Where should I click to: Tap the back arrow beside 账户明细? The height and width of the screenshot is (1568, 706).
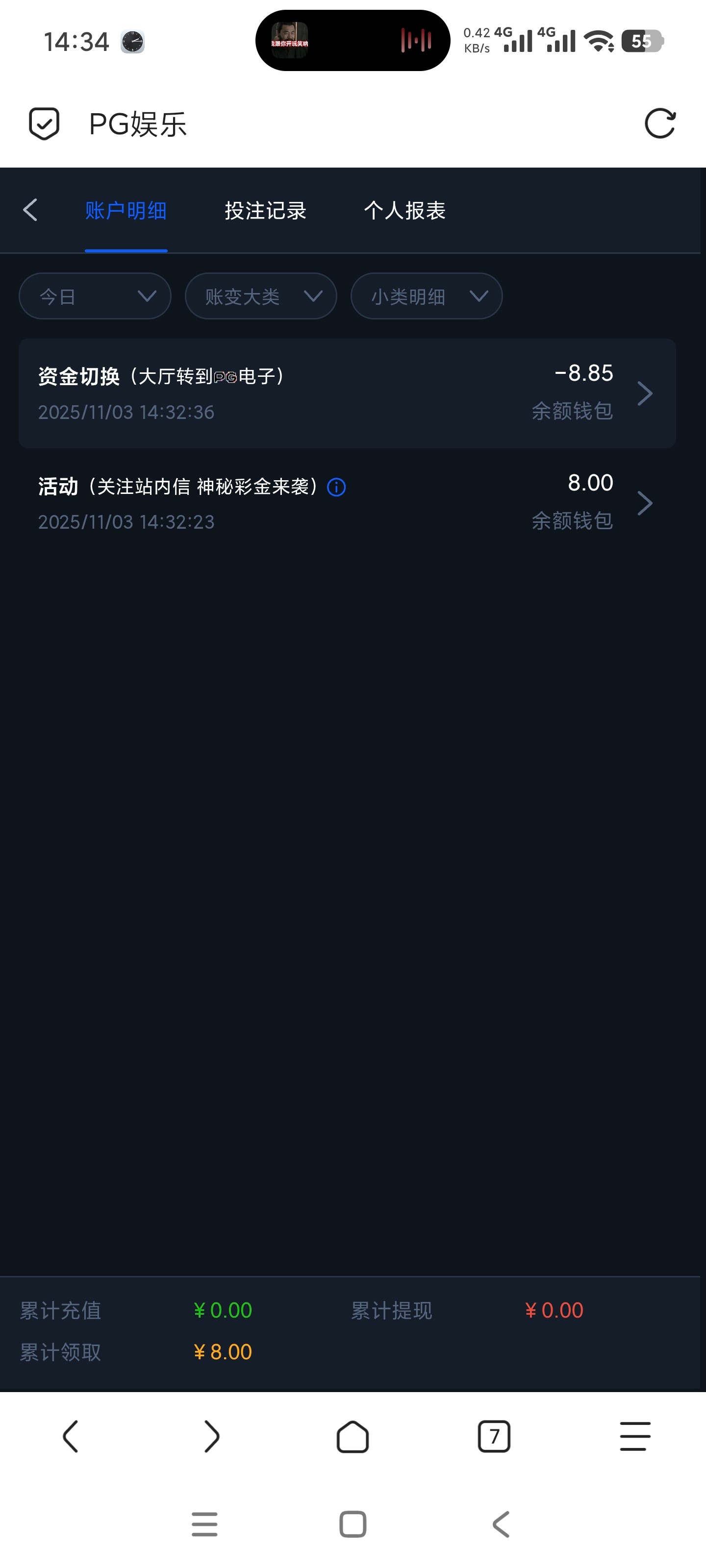click(30, 210)
